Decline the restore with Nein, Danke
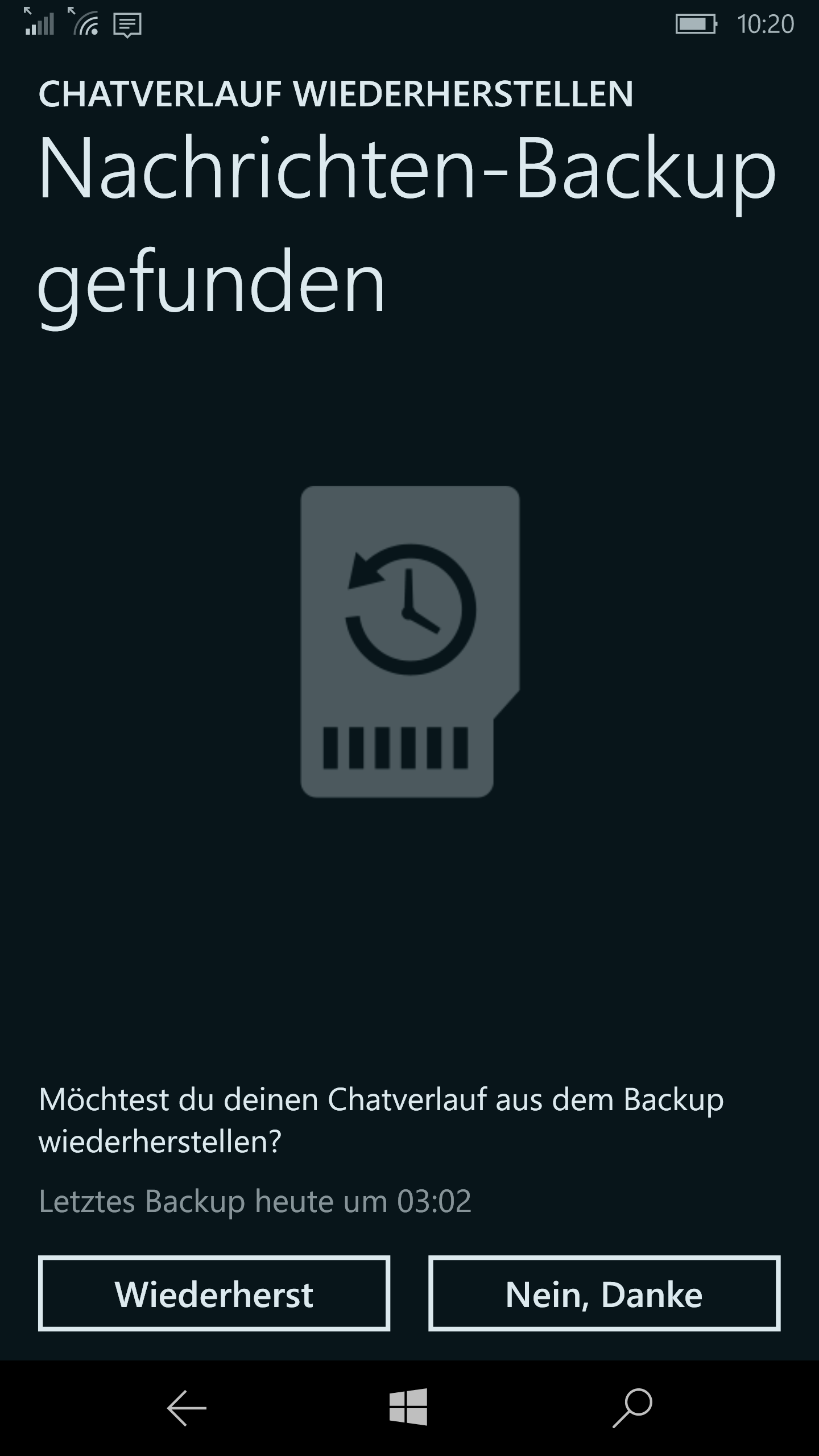This screenshot has height=1456, width=819. (604, 1293)
